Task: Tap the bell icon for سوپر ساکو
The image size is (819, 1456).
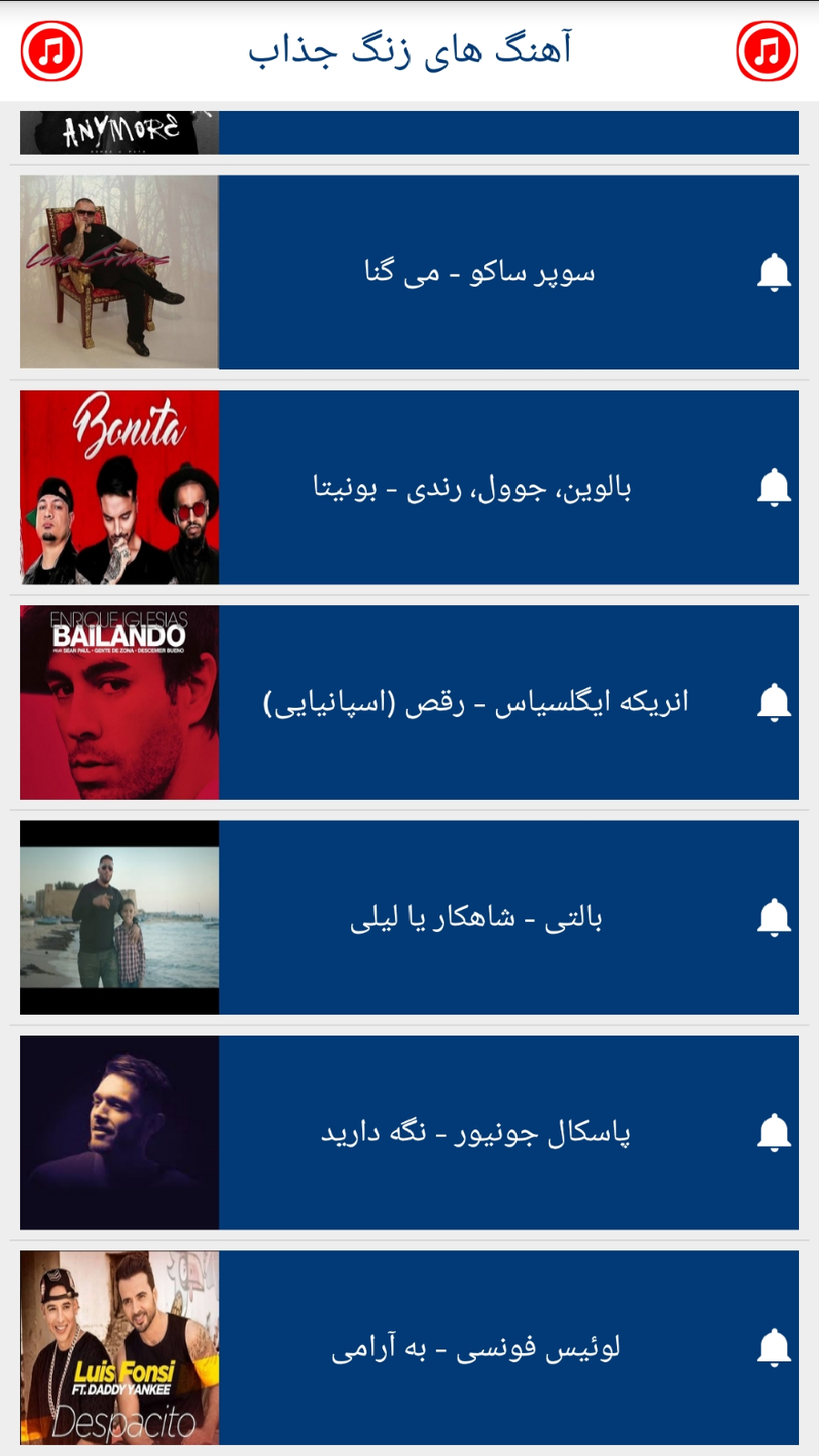Action: tap(773, 272)
